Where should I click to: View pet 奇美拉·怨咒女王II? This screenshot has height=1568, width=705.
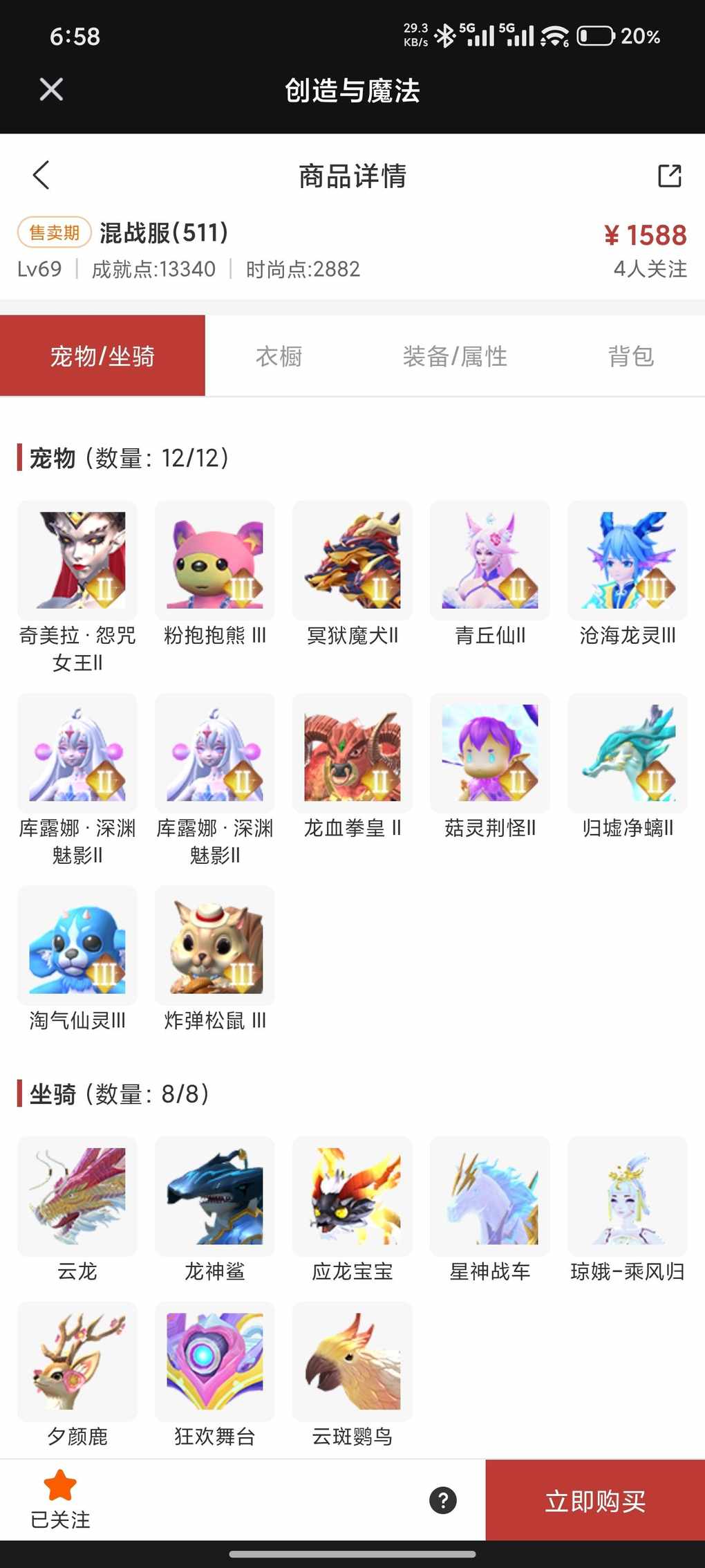click(77, 560)
